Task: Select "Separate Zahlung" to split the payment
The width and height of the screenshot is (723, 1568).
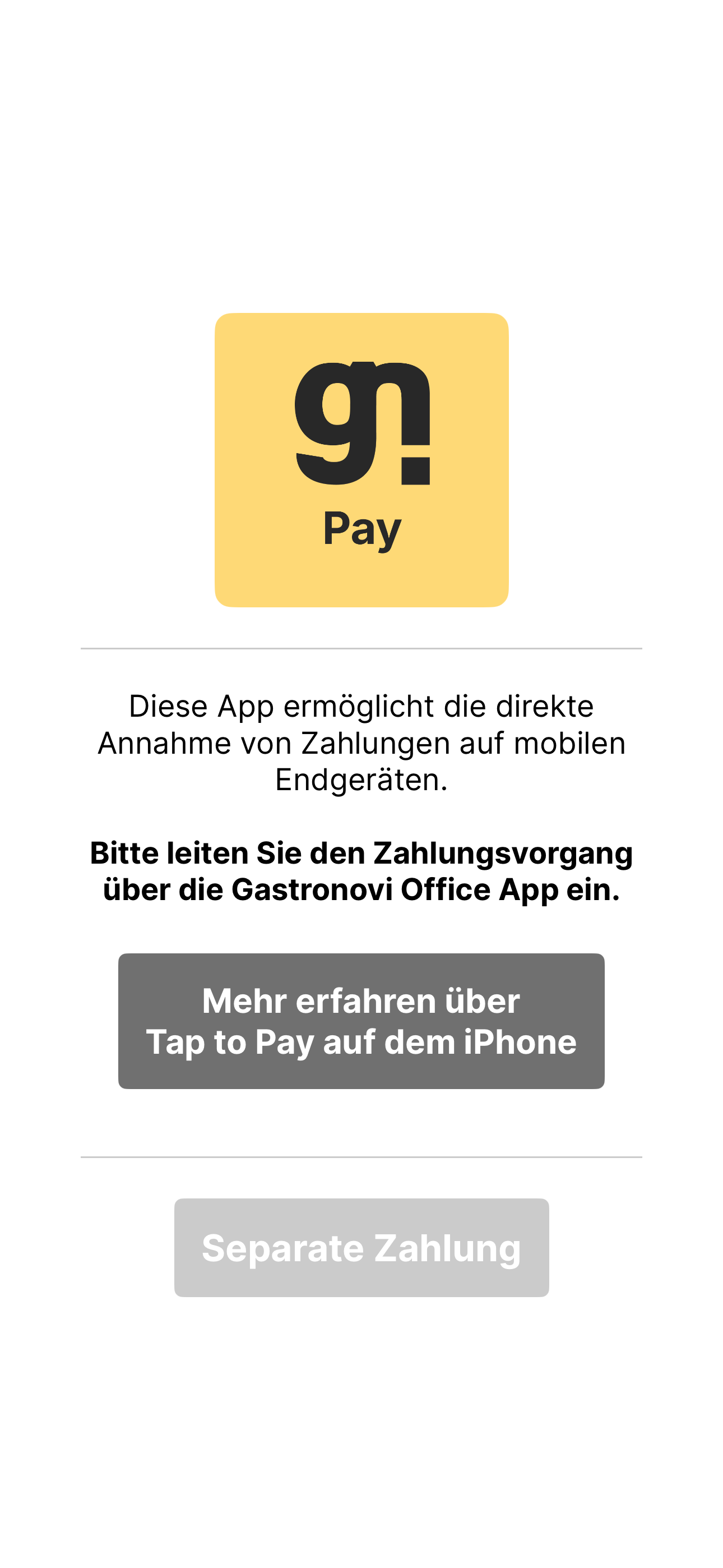Action: (361, 1248)
